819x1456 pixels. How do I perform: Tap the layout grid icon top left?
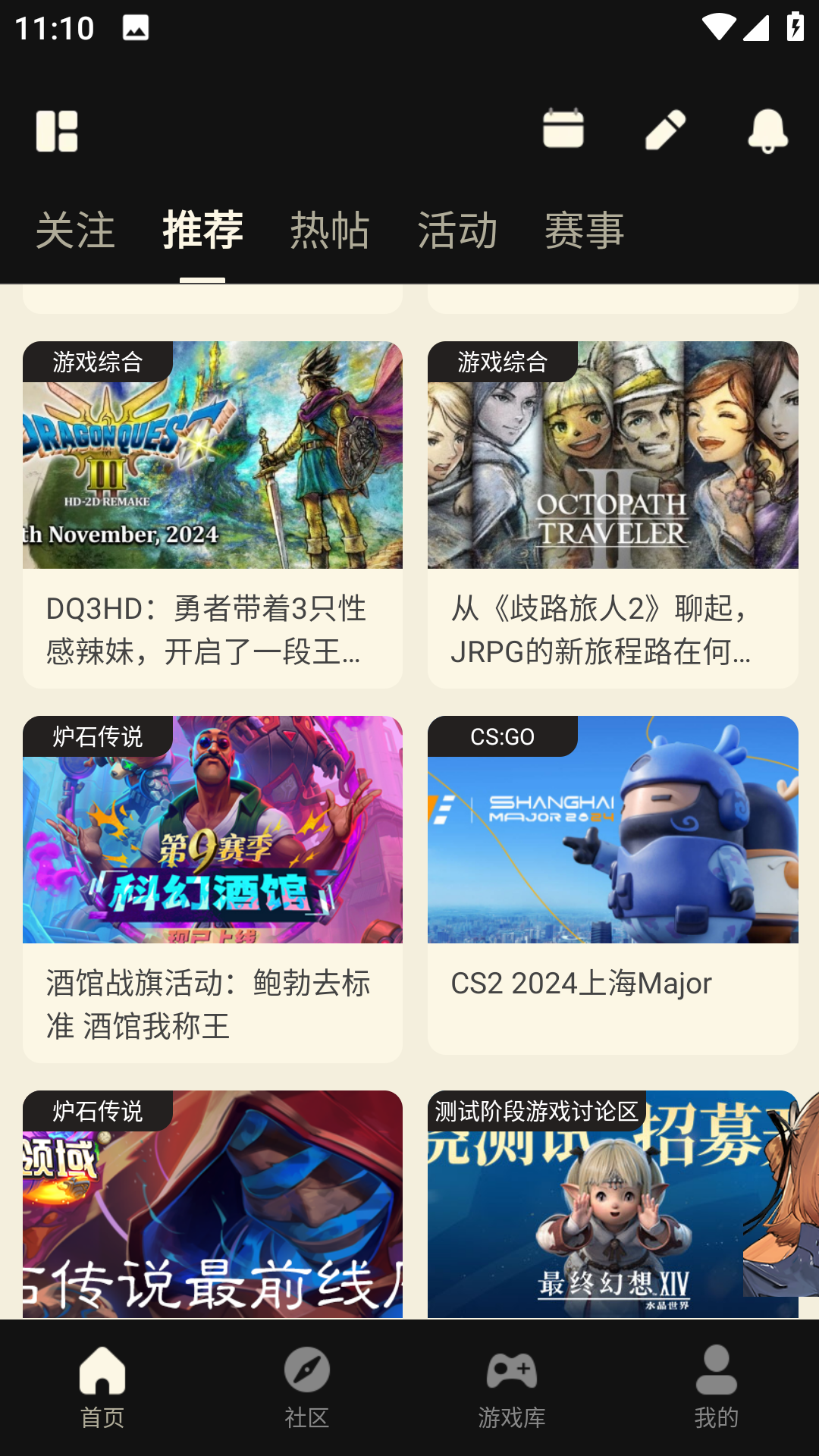pyautogui.click(x=58, y=130)
